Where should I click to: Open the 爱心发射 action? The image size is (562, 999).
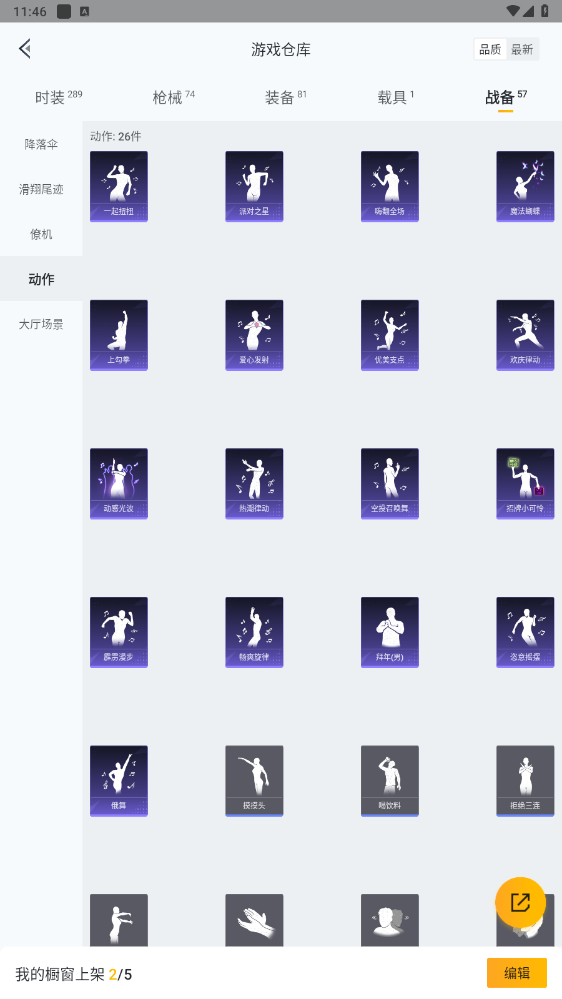click(x=254, y=335)
